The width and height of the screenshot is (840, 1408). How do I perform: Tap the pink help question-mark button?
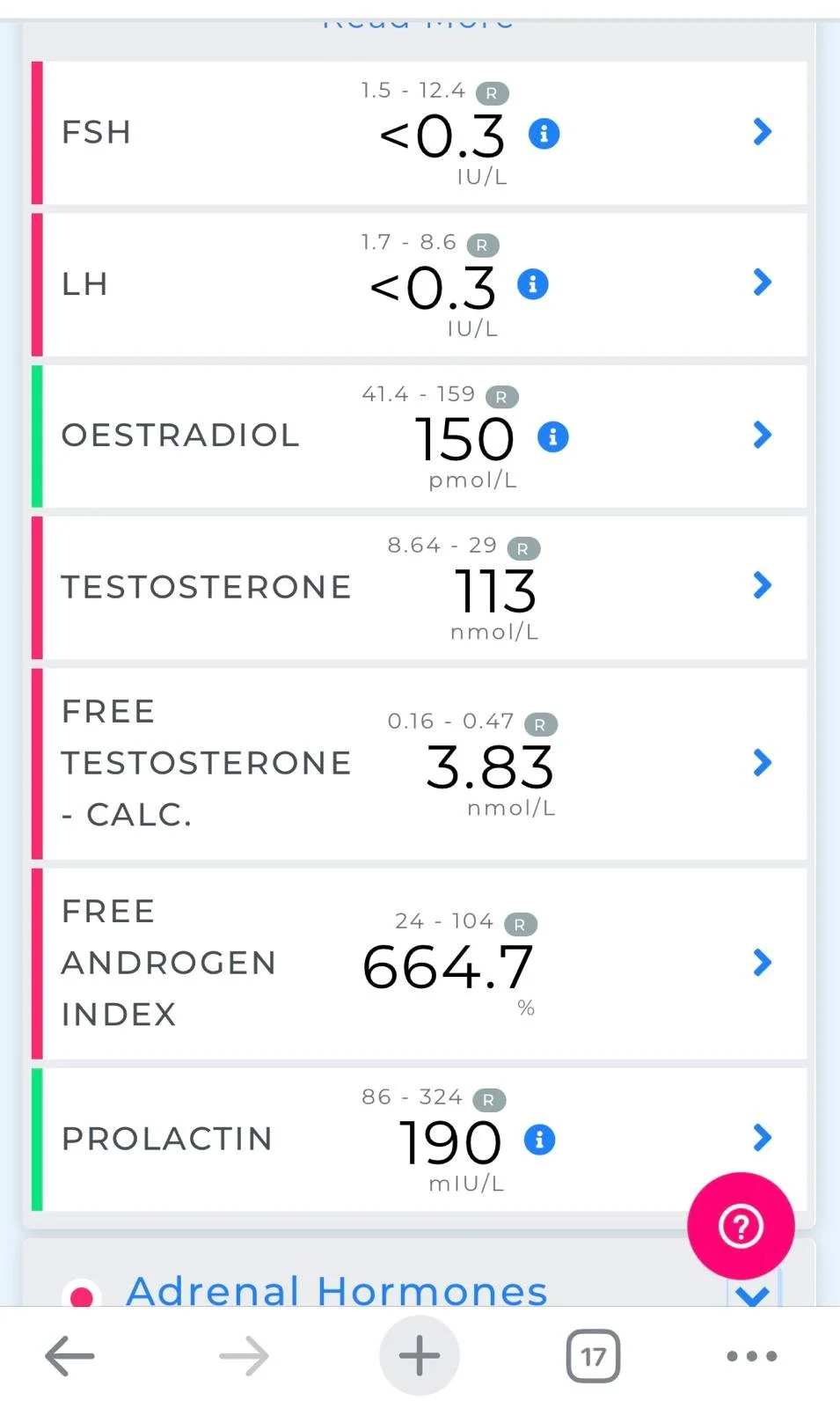pyautogui.click(x=741, y=1226)
